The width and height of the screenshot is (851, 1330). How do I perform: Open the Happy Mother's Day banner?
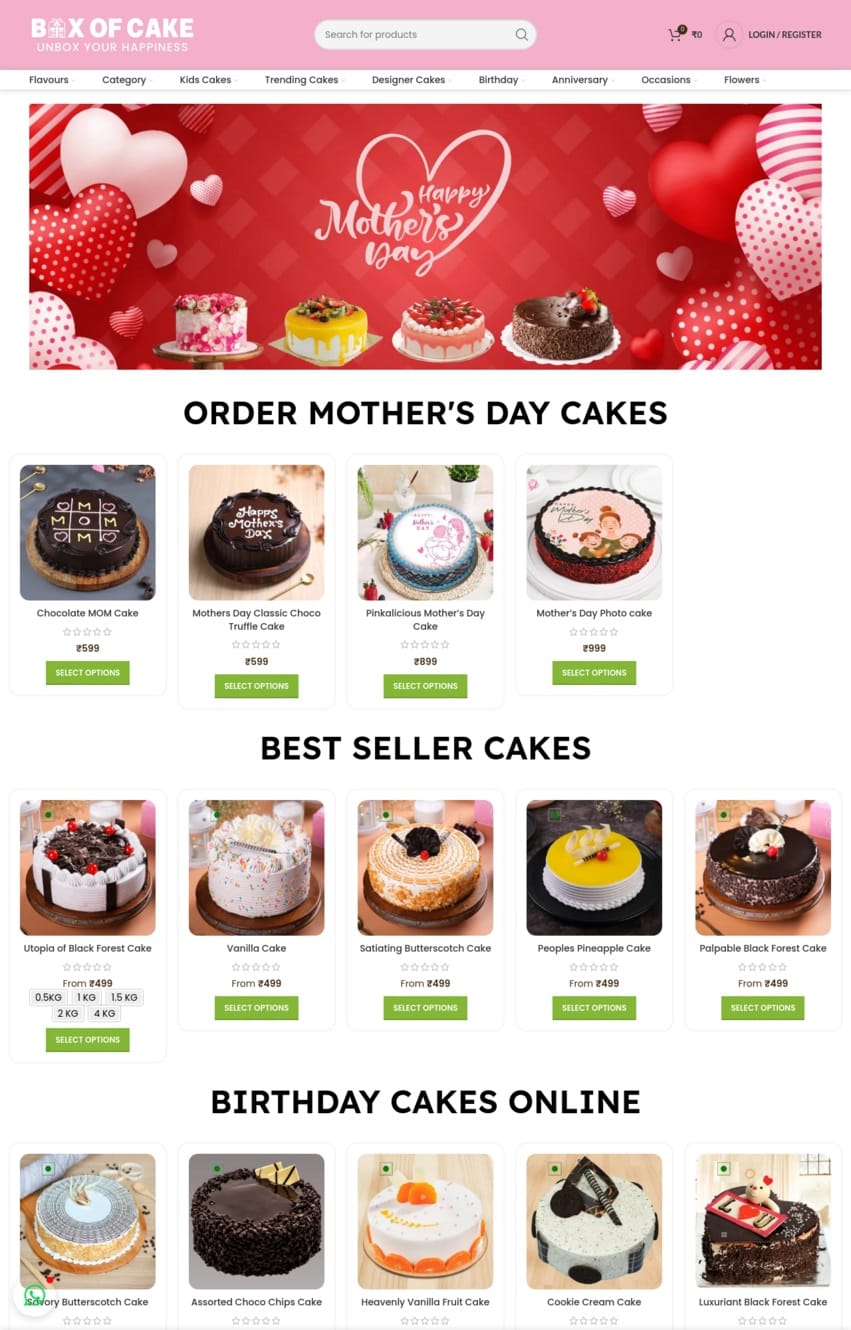(425, 237)
